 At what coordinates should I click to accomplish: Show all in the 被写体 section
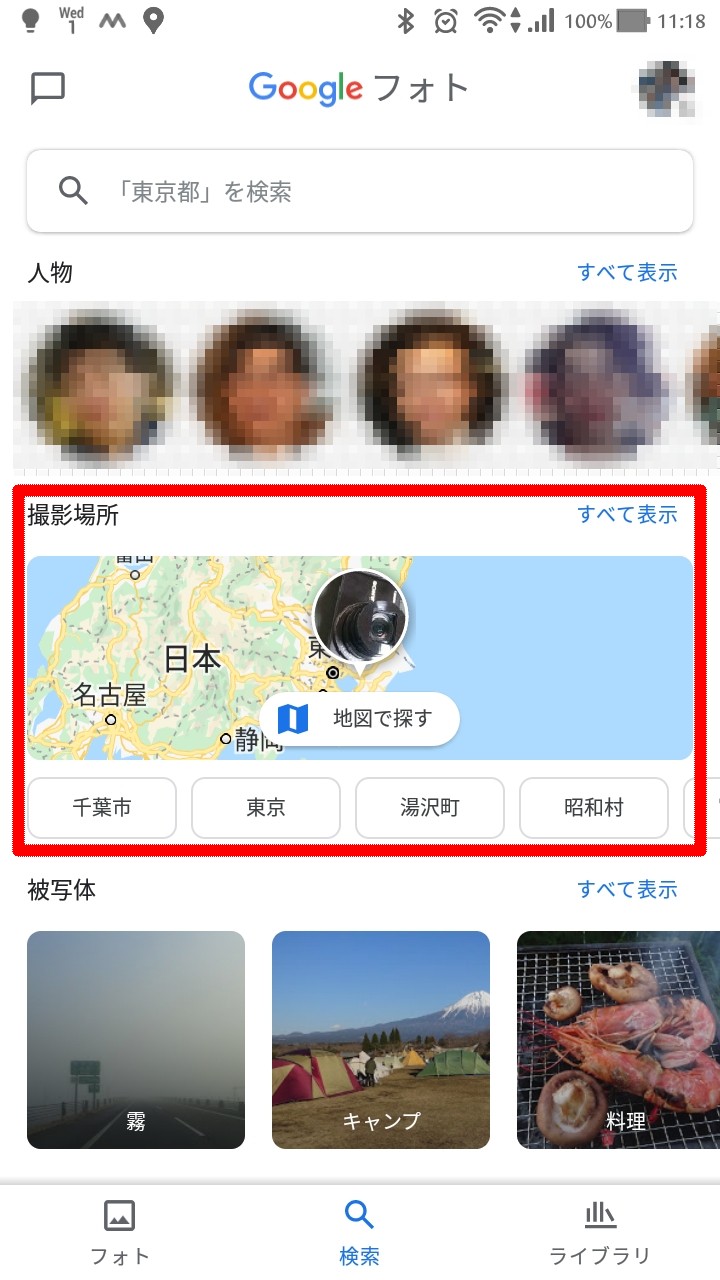[x=627, y=890]
